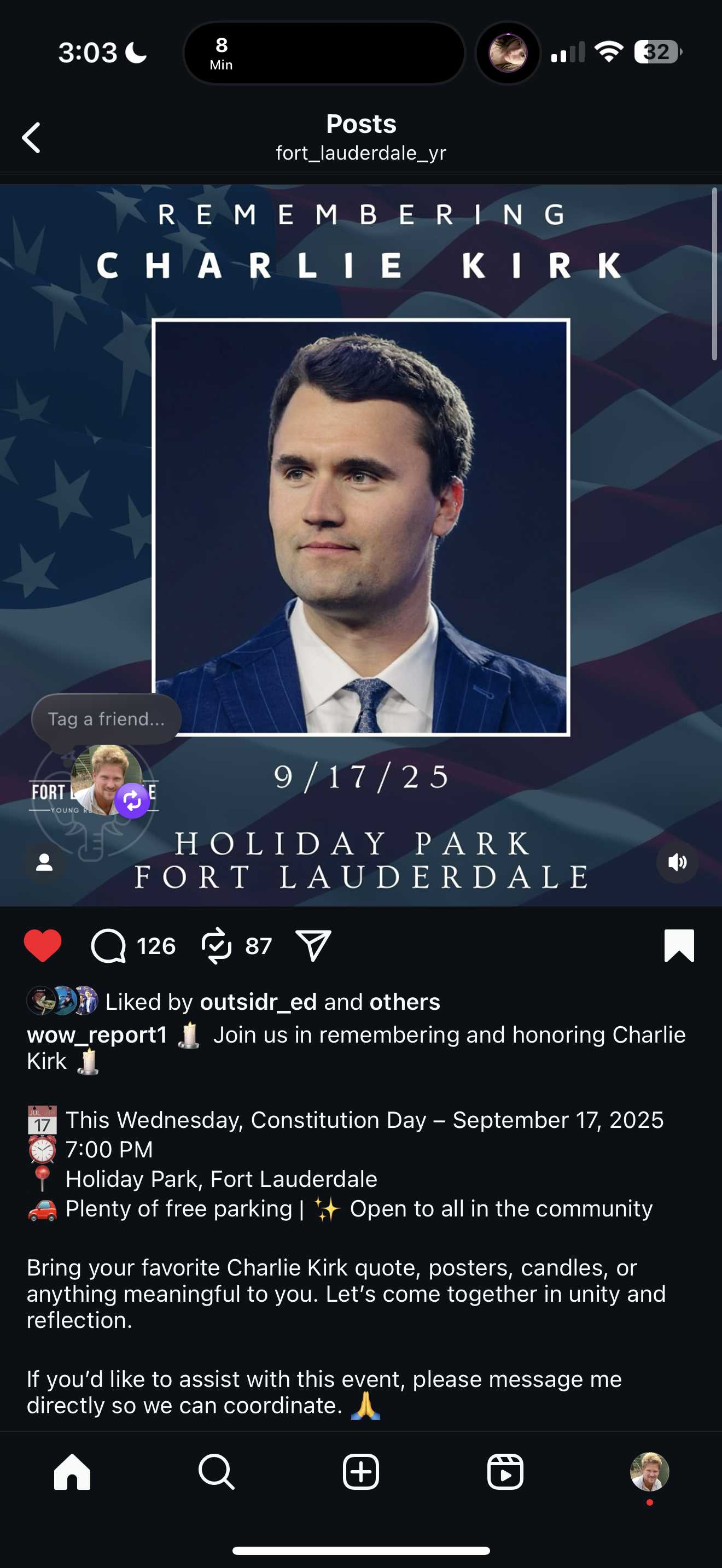Create a new post with the plus tab

[x=361, y=1472]
